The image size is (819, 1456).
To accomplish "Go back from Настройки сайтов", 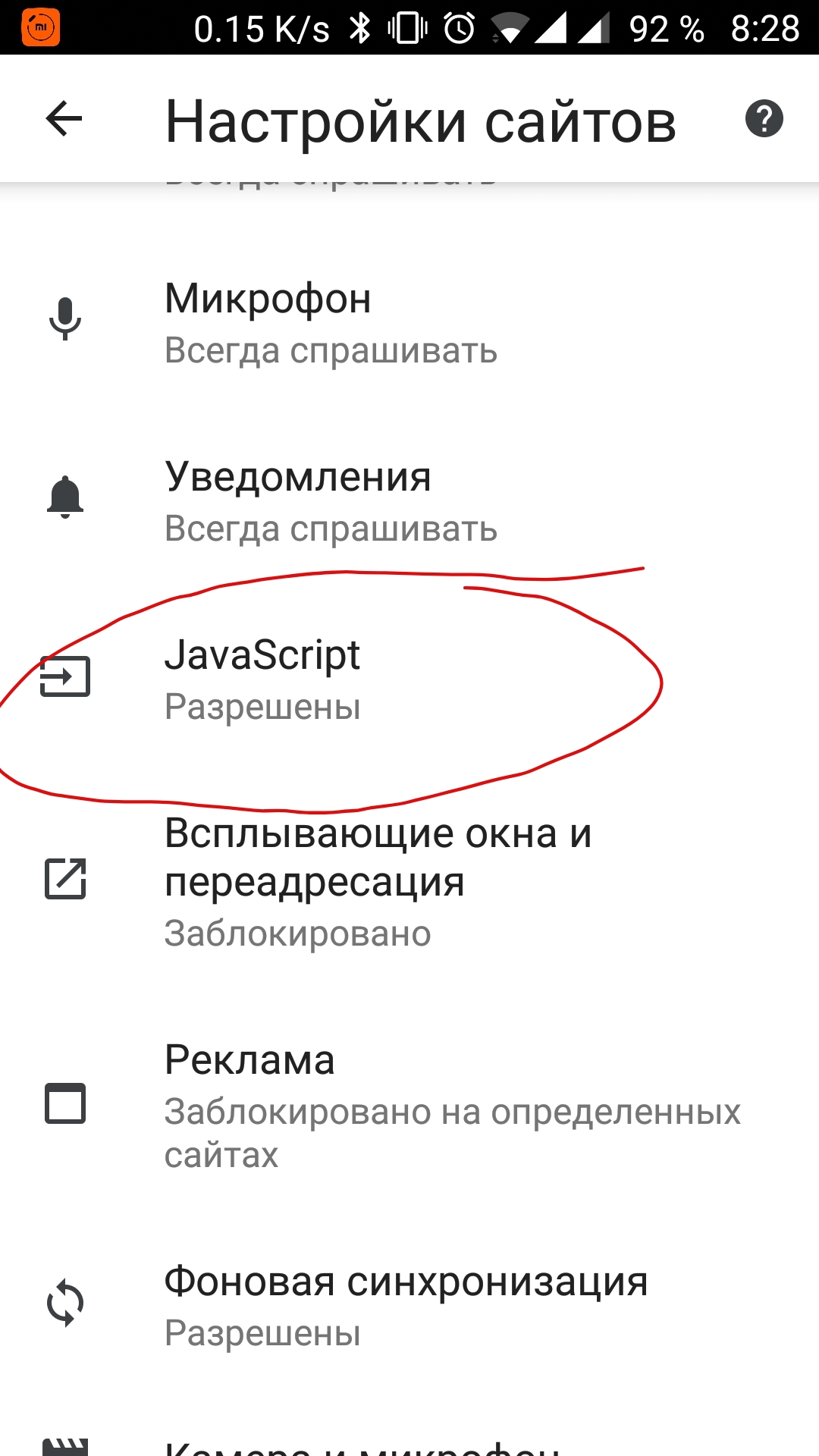I will click(64, 119).
